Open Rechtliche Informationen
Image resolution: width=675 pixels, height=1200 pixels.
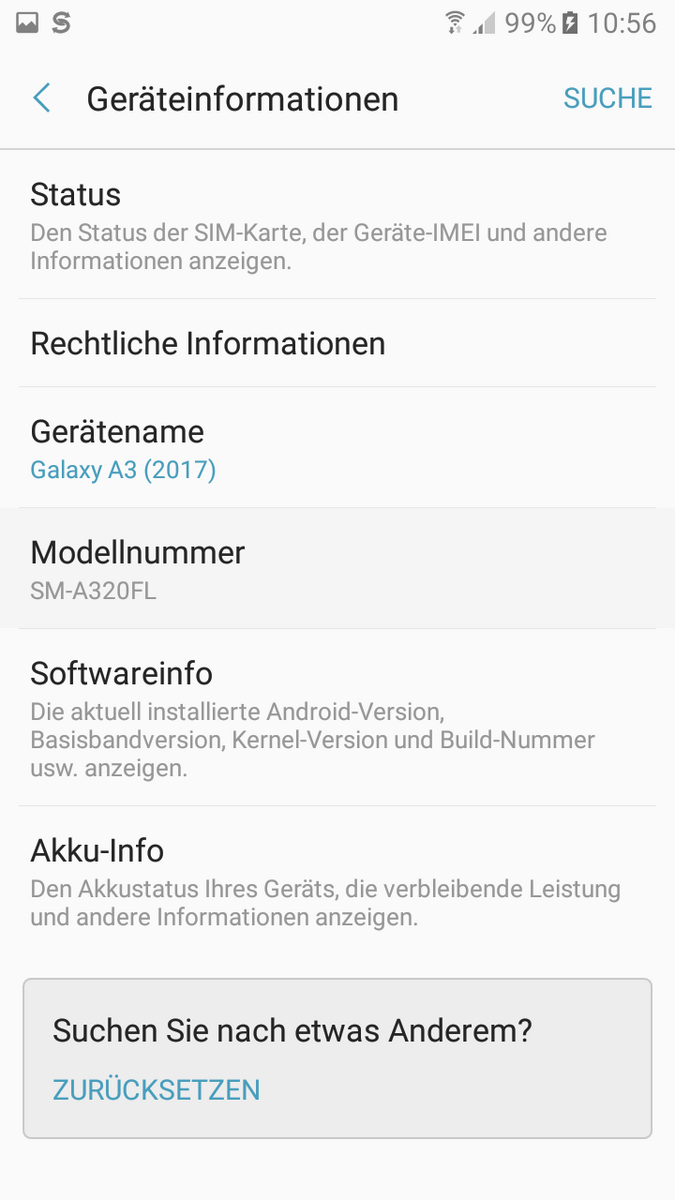pos(337,343)
